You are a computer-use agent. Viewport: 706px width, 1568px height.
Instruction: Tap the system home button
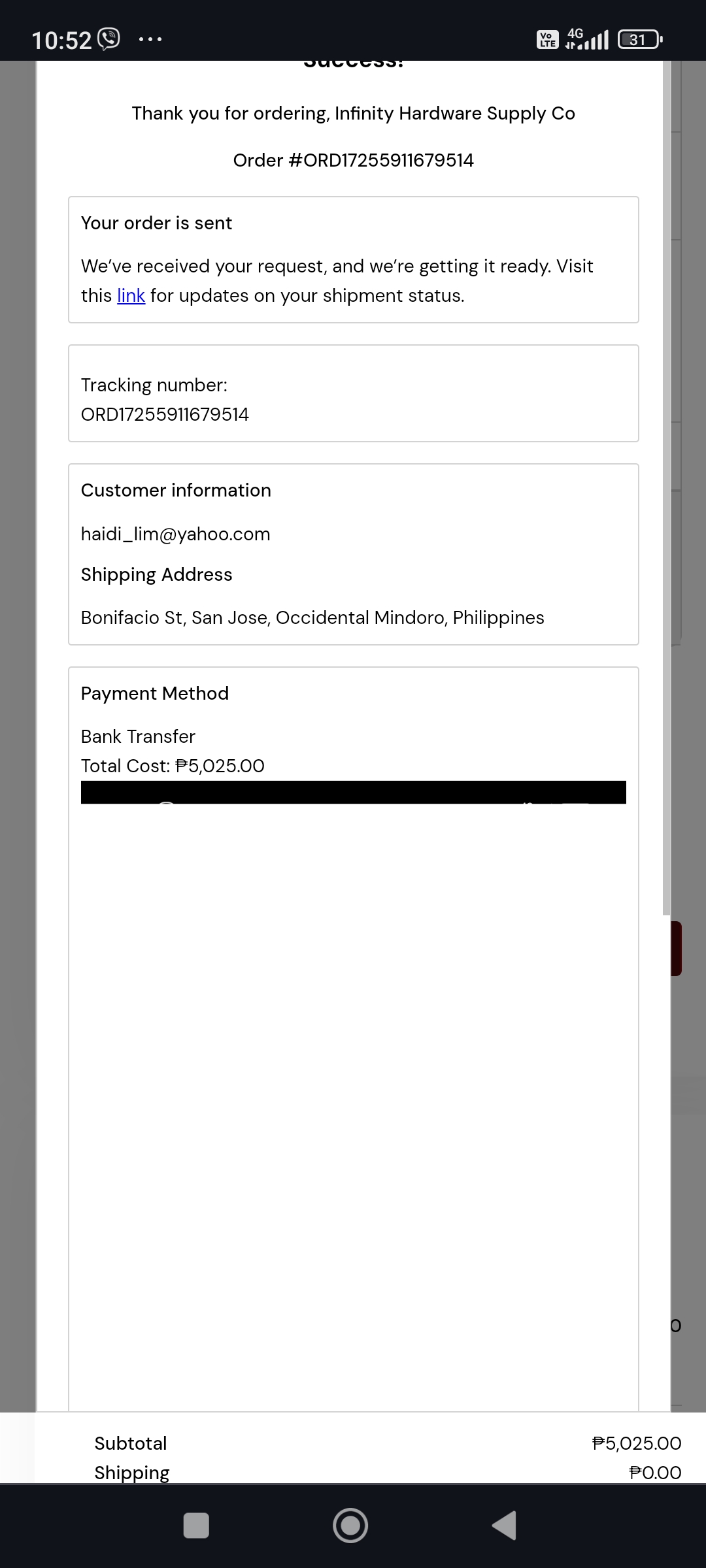[350, 1526]
